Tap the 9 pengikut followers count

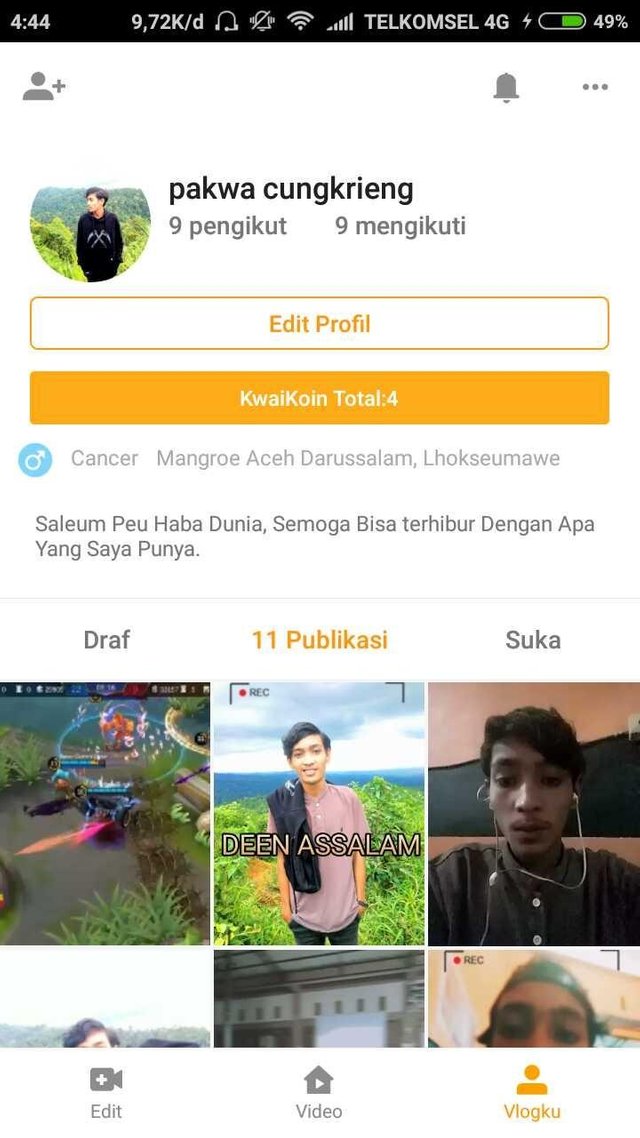pos(228,227)
